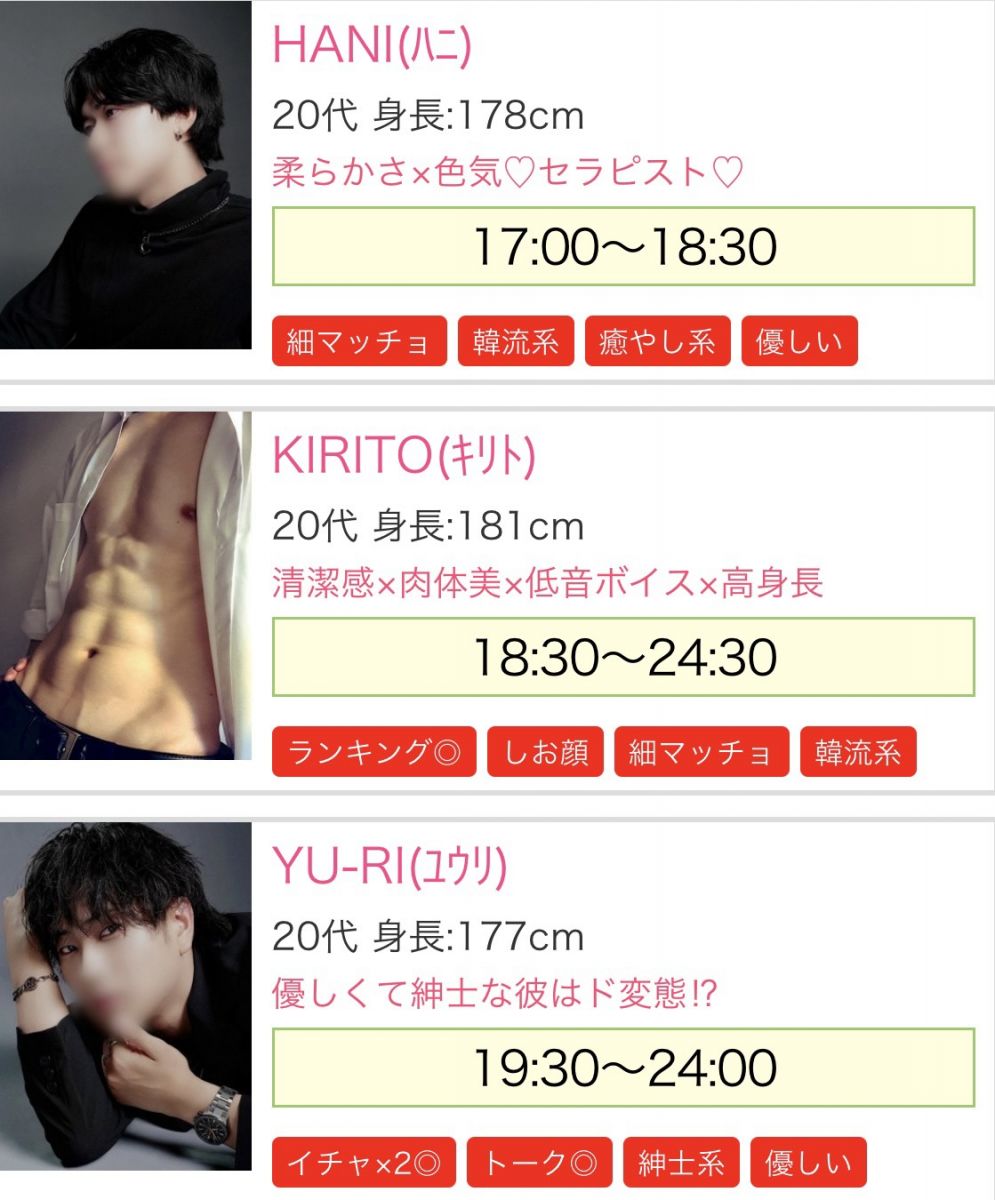995x1200 pixels.
Task: Tap the KIRITO(キリト) name link
Action: 404,456
